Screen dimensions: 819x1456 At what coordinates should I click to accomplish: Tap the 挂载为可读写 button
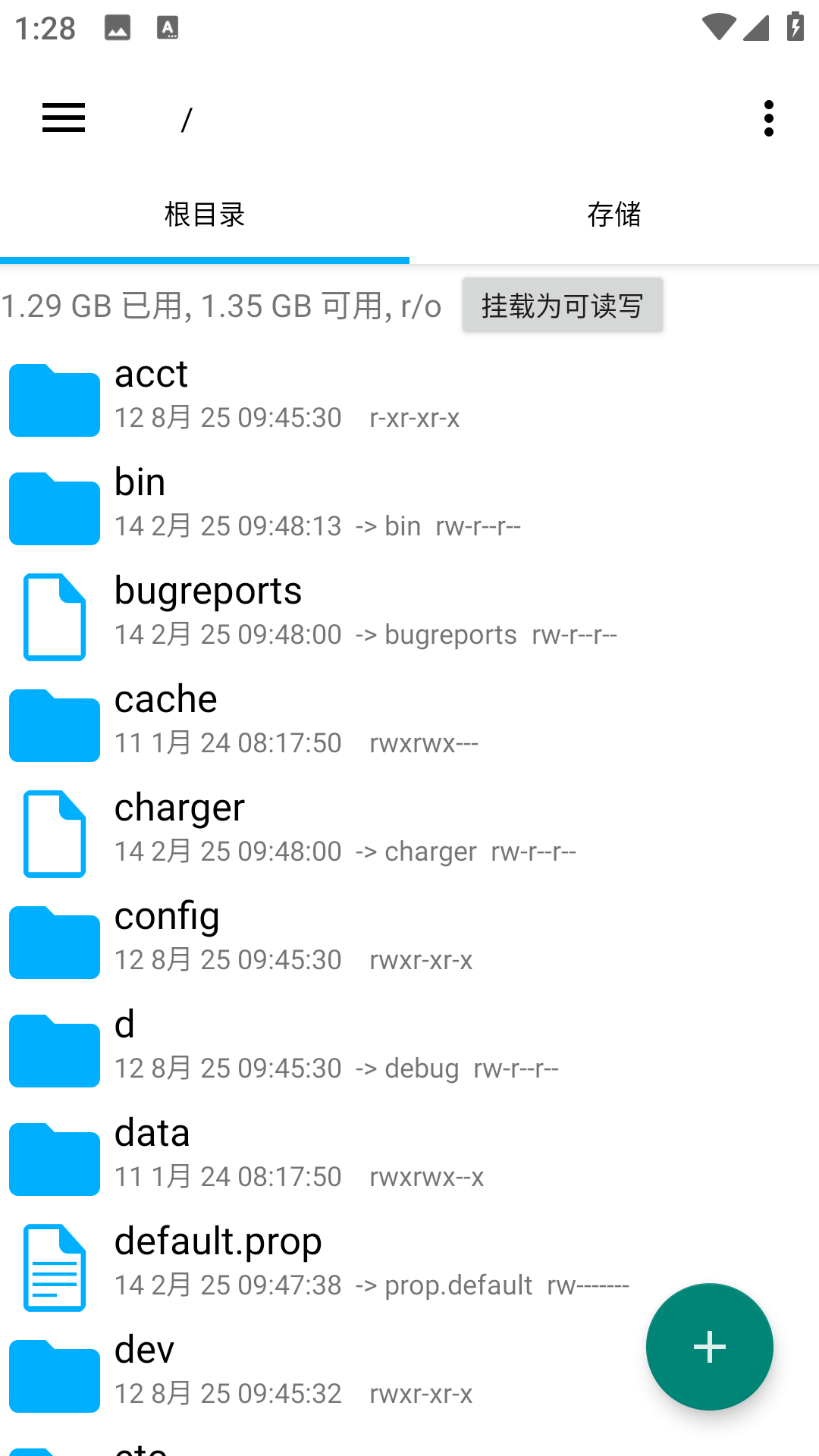562,306
